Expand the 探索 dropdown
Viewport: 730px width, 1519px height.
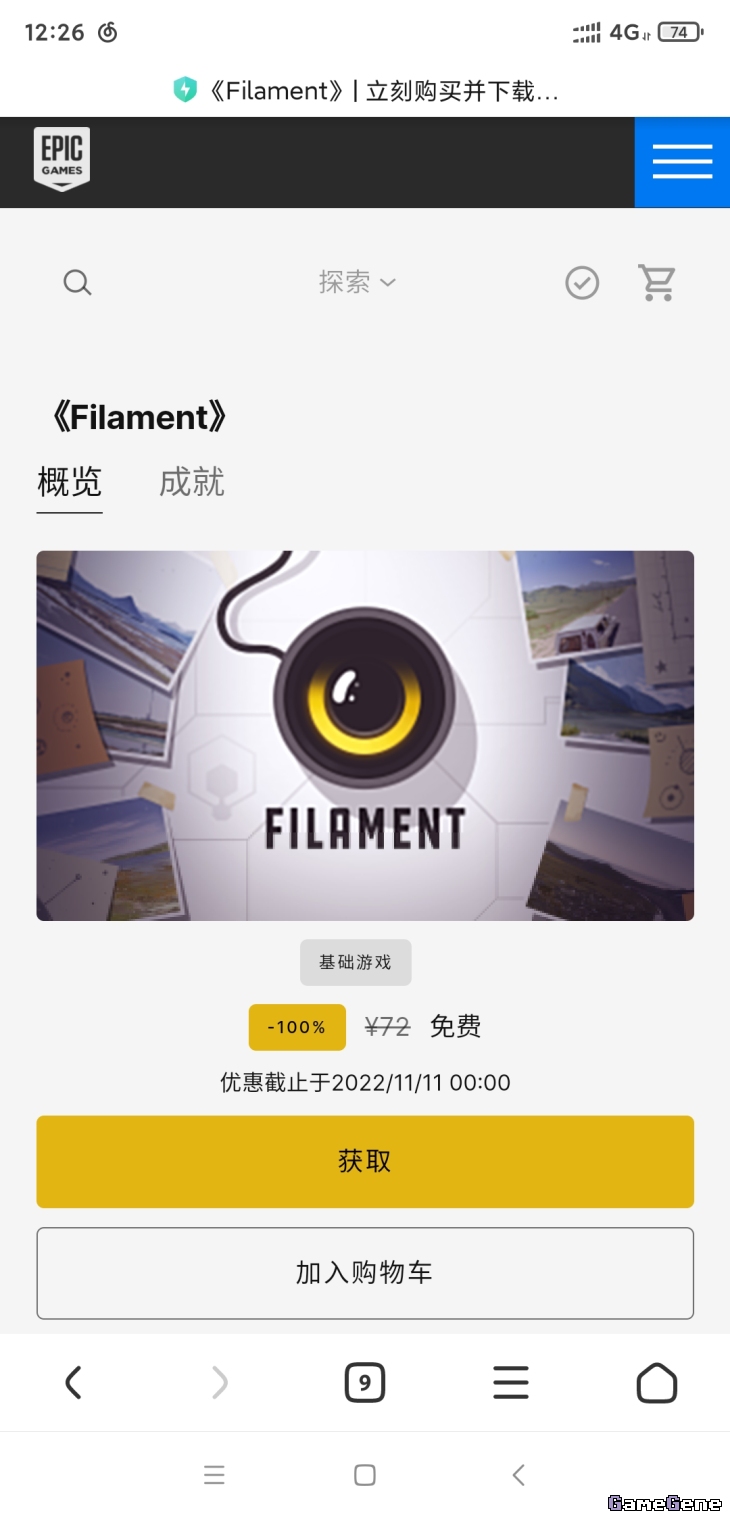357,283
